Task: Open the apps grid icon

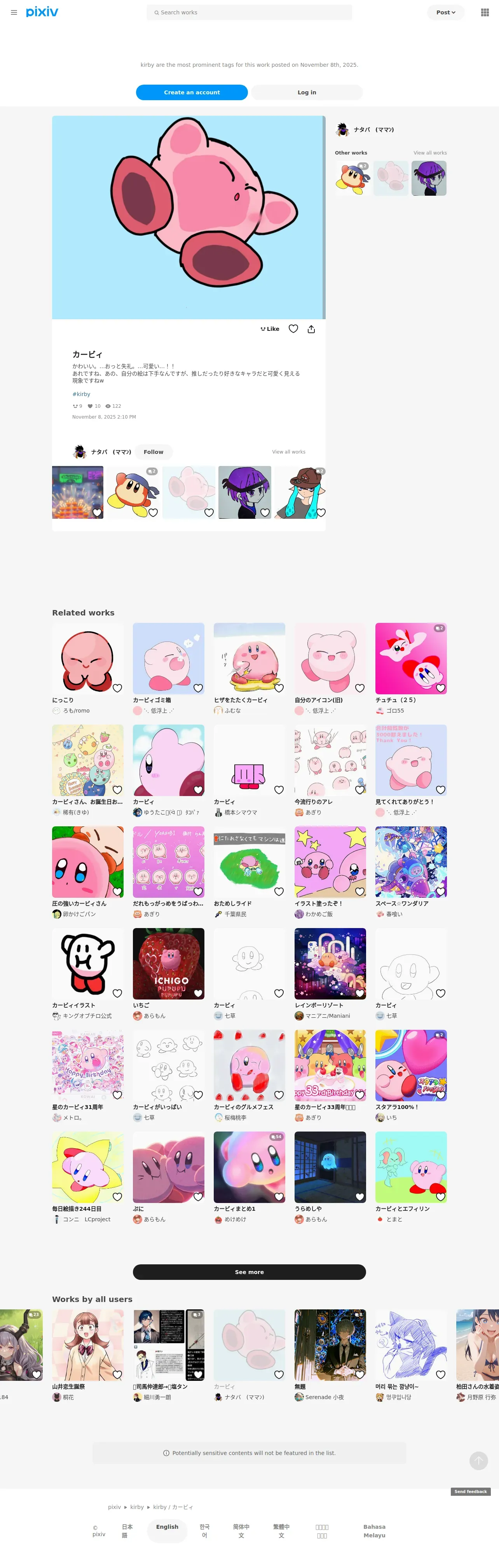Action: 484,12
